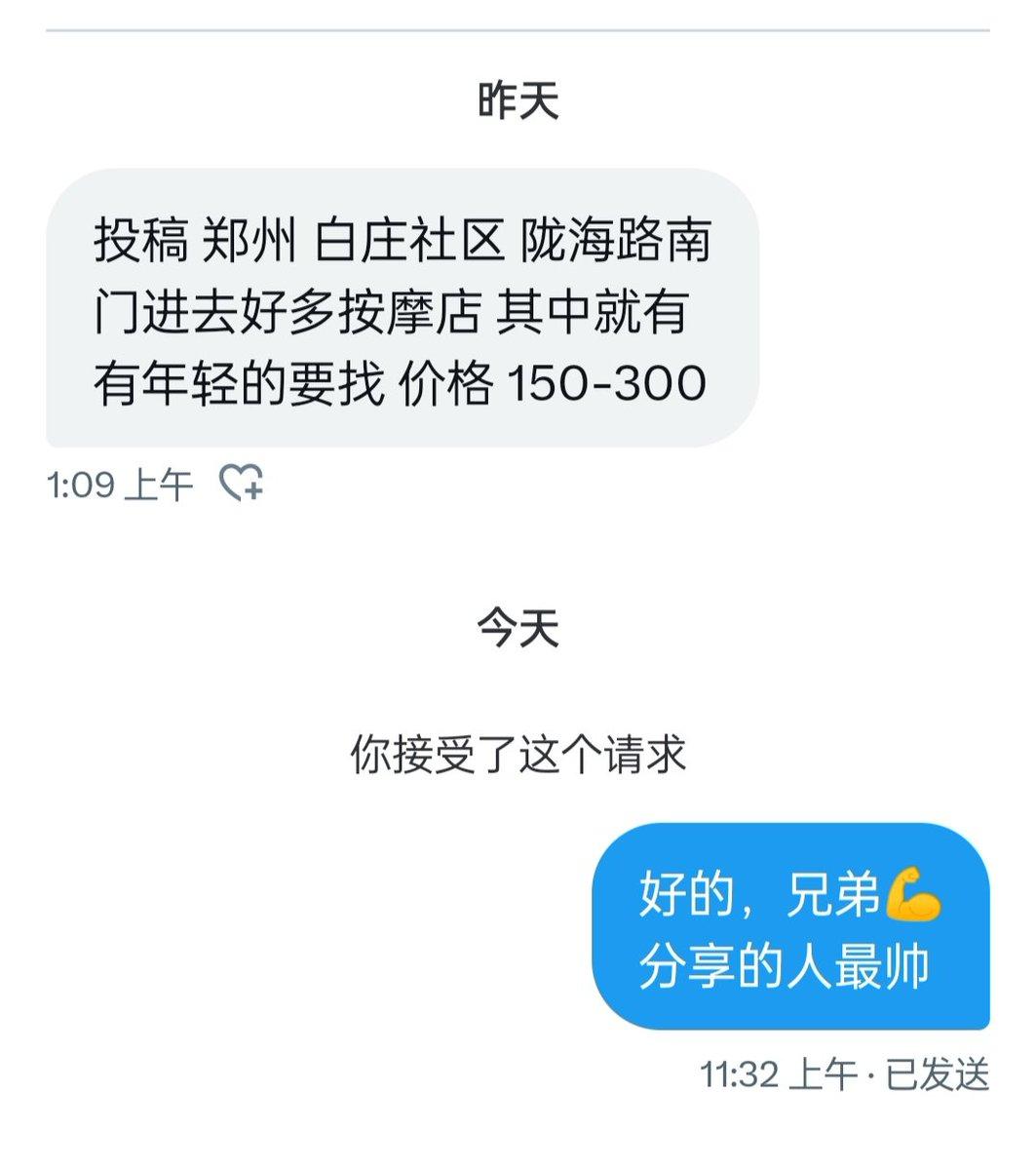Tap the top edge divider above 昨天

(x=517, y=34)
